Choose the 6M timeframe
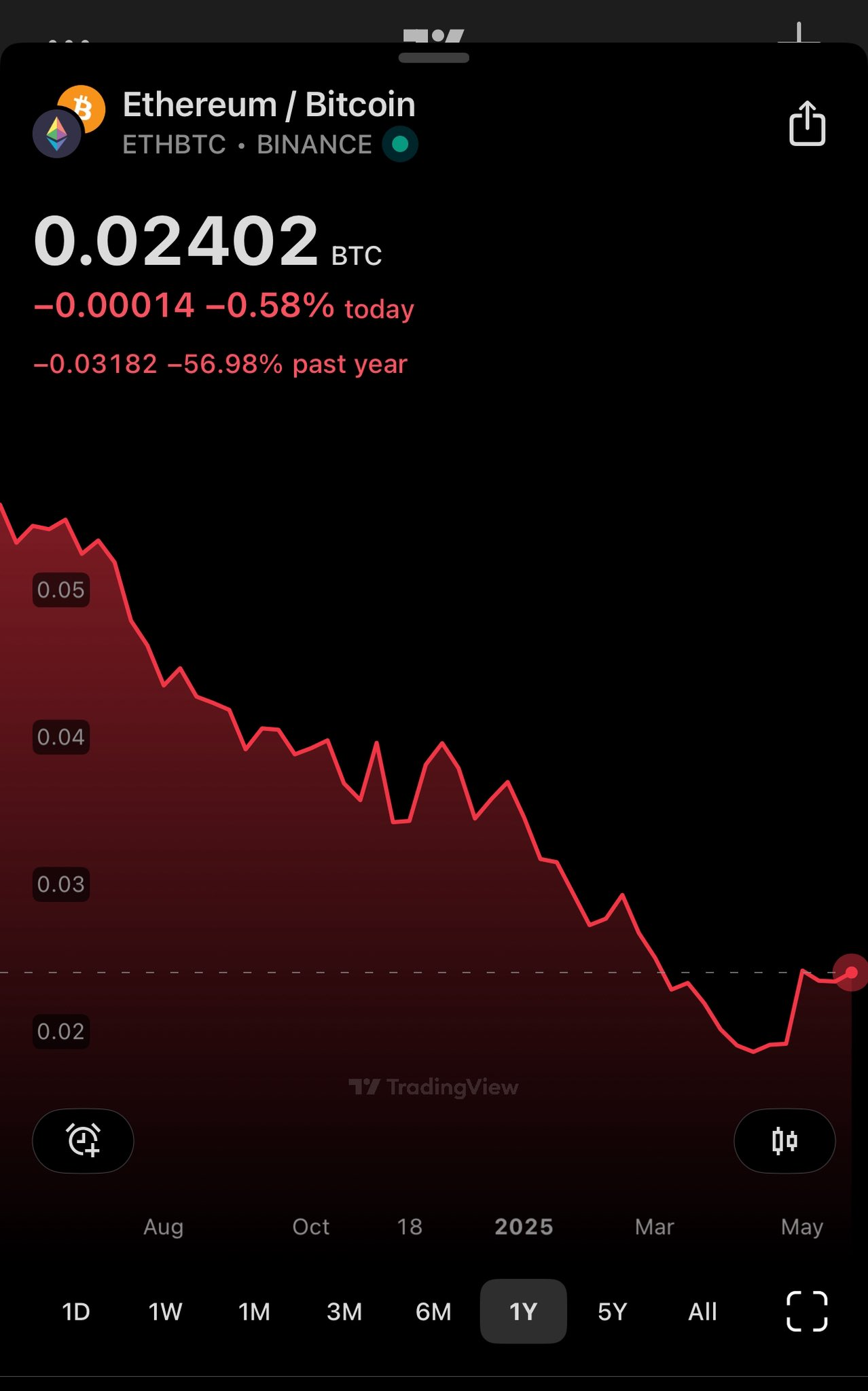This screenshot has height=1391, width=868. 433,1312
